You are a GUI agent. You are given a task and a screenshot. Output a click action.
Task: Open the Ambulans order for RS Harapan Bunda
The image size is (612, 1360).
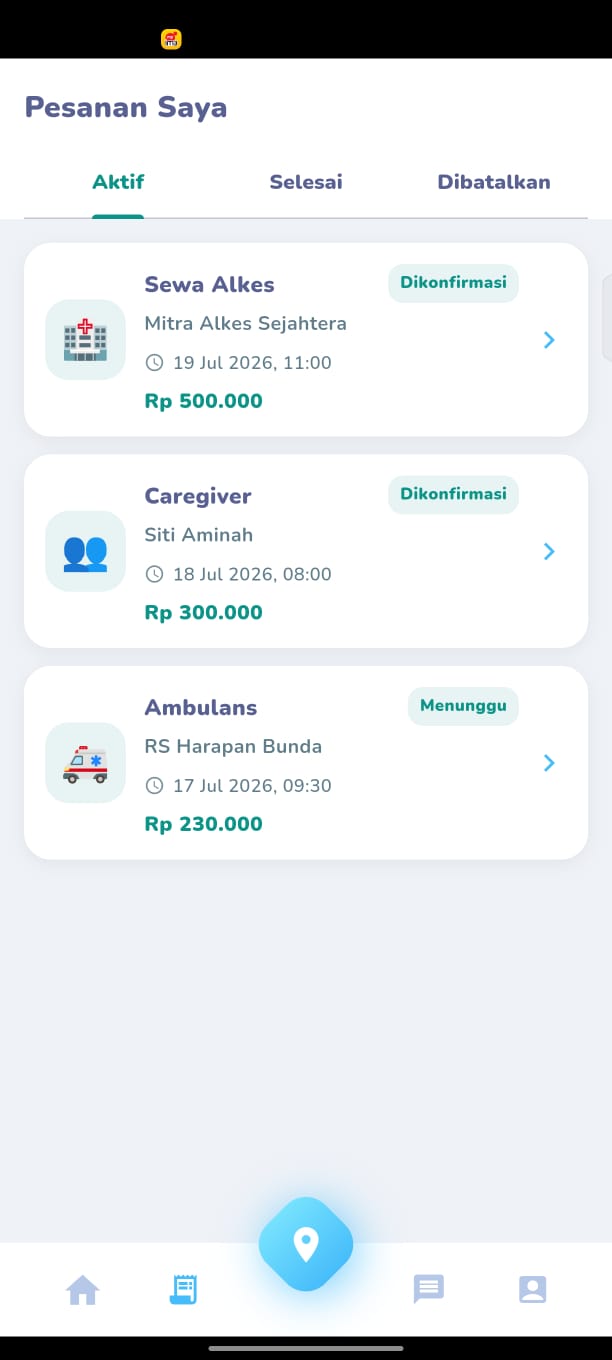306,763
